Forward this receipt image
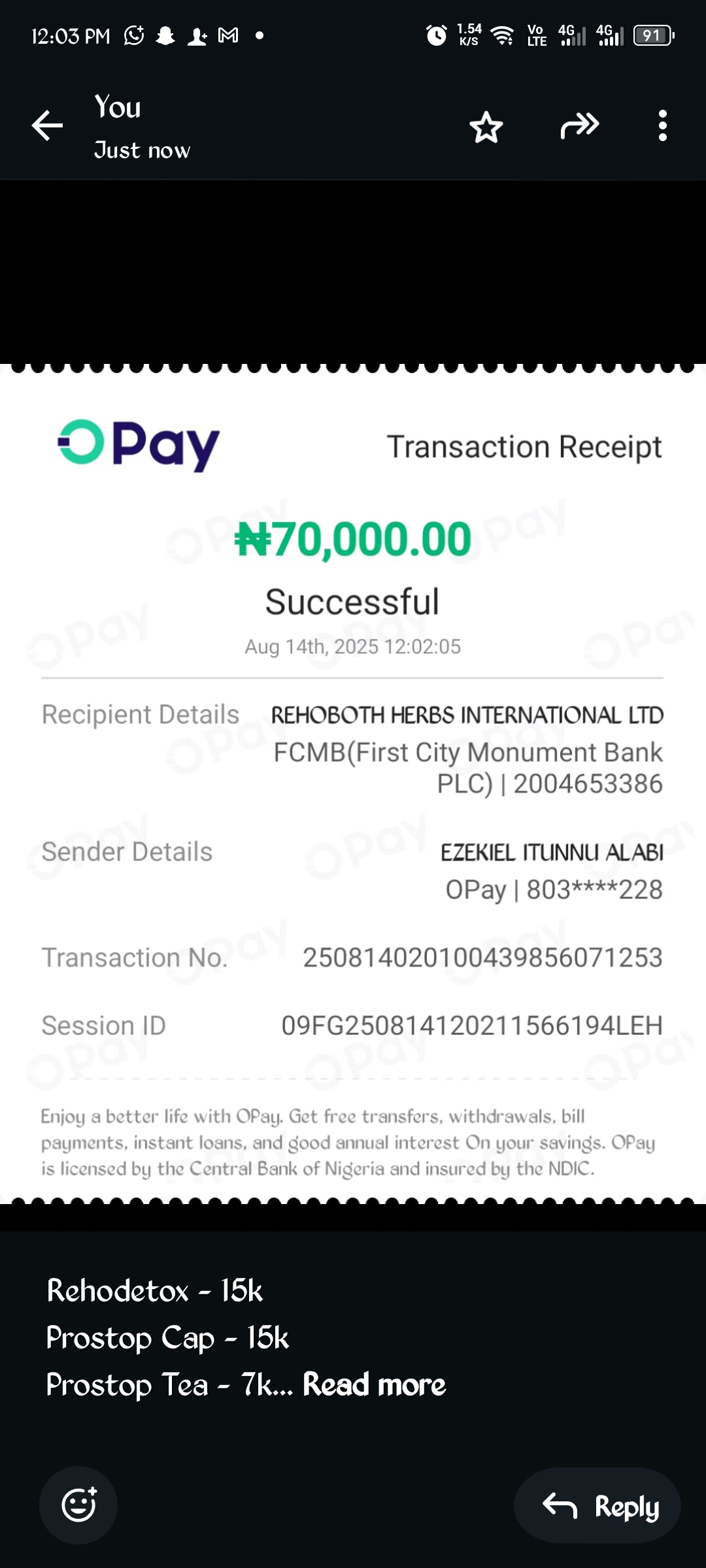Screen dimensions: 706x1568 point(579,125)
